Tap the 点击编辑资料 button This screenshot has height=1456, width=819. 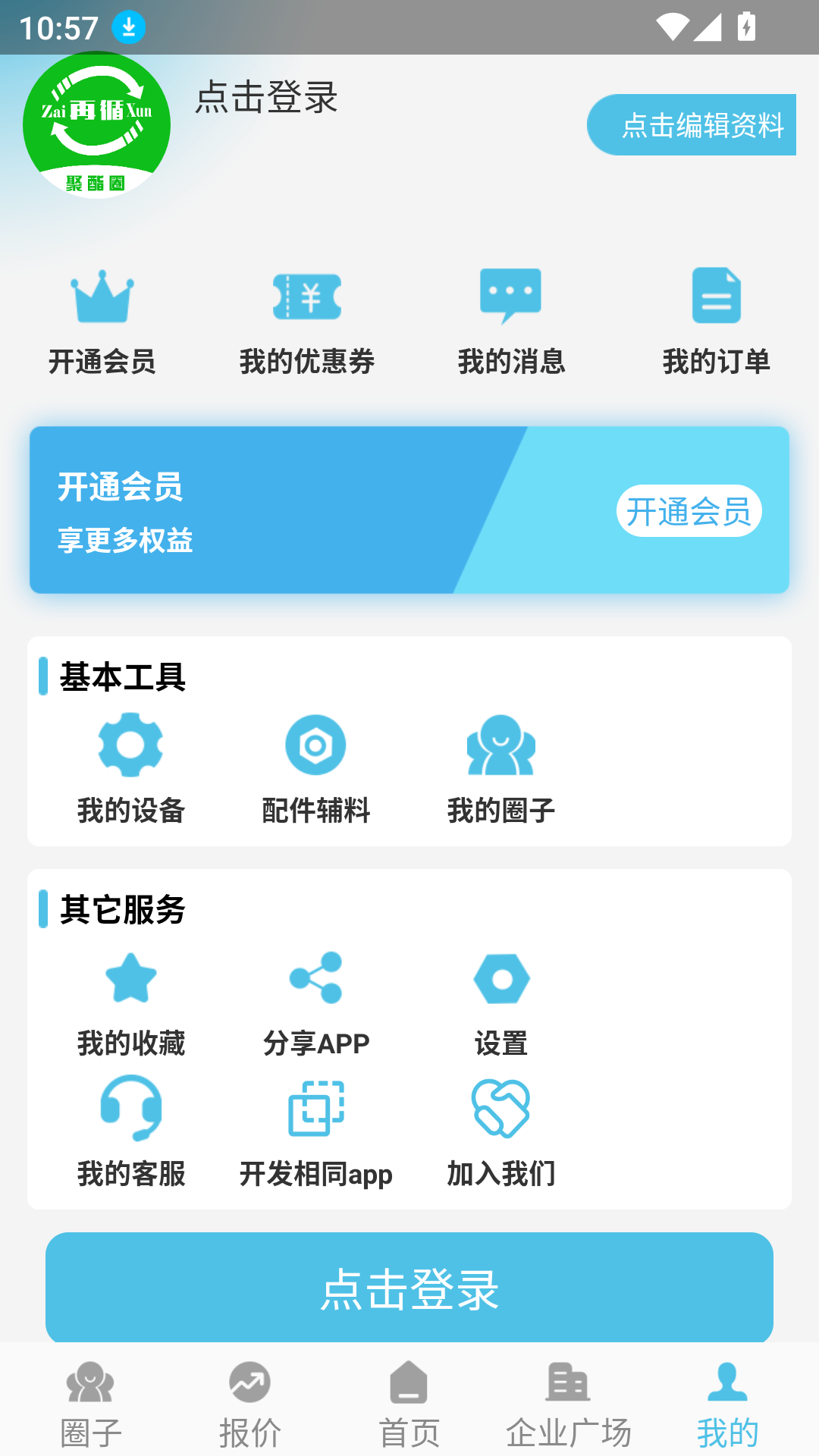coord(692,125)
